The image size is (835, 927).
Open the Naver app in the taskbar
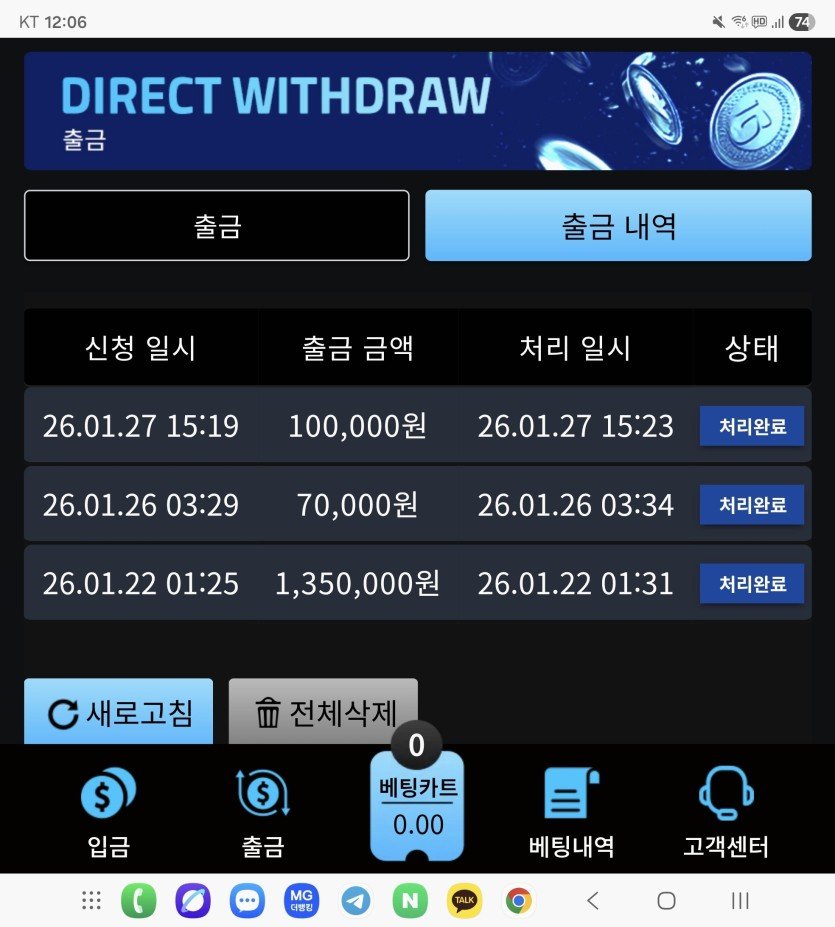point(410,901)
